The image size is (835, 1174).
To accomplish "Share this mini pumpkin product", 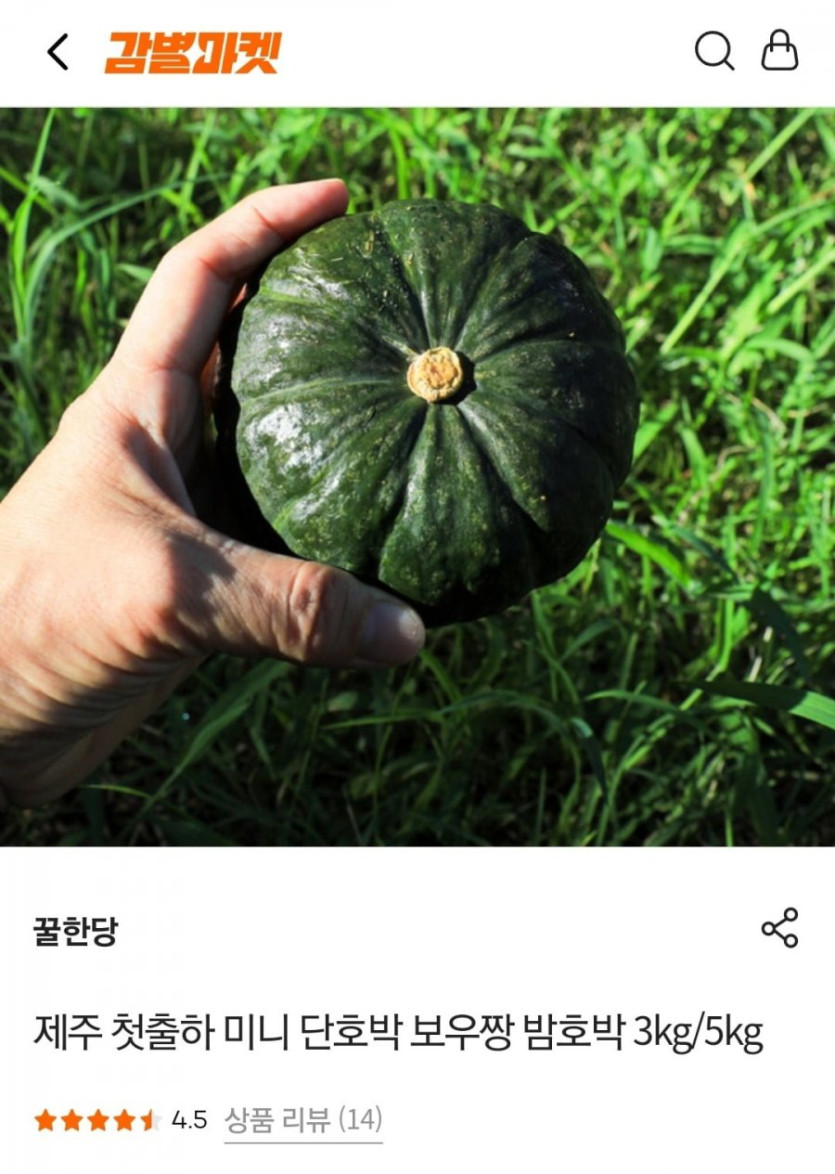I will (x=780, y=928).
